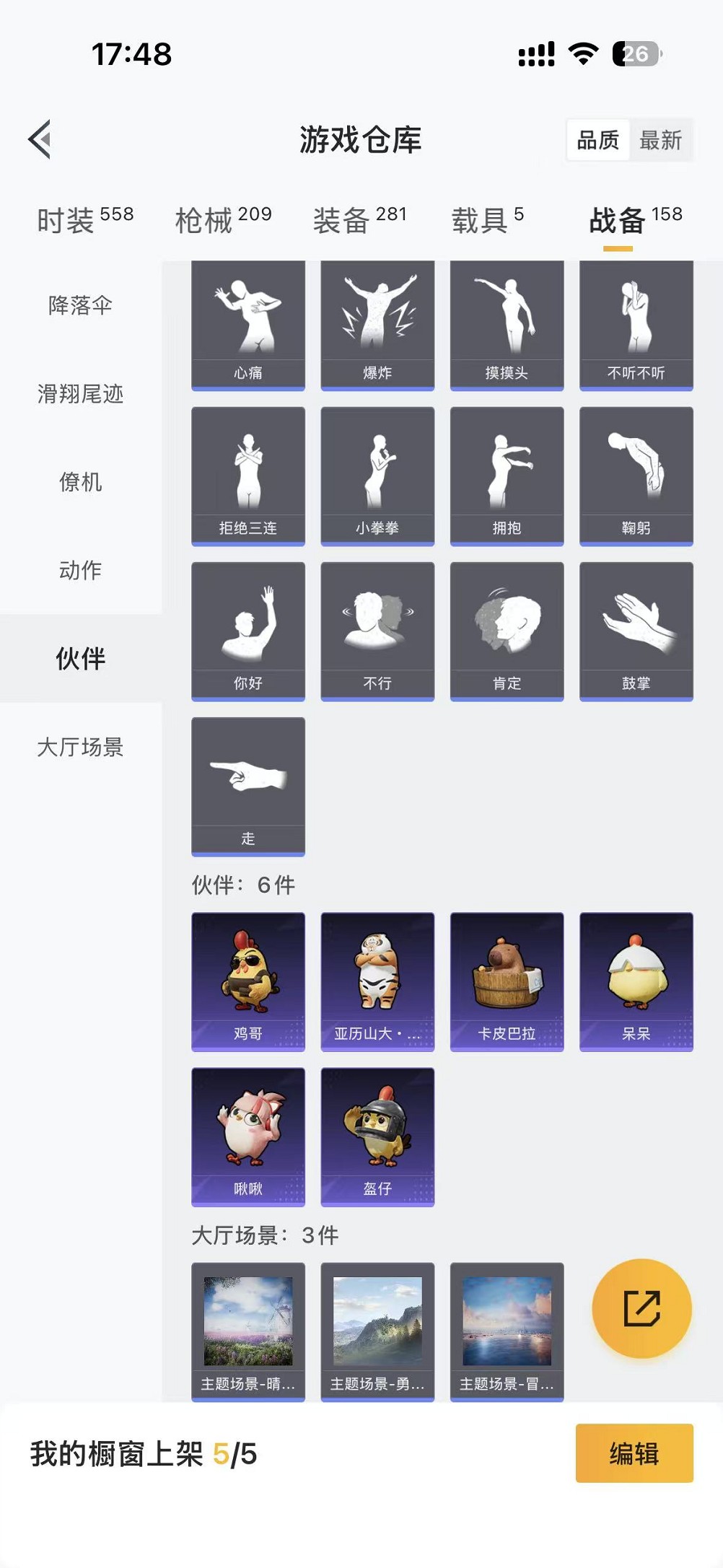Sort by 品质
The width and height of the screenshot is (723, 1568).
point(597,140)
